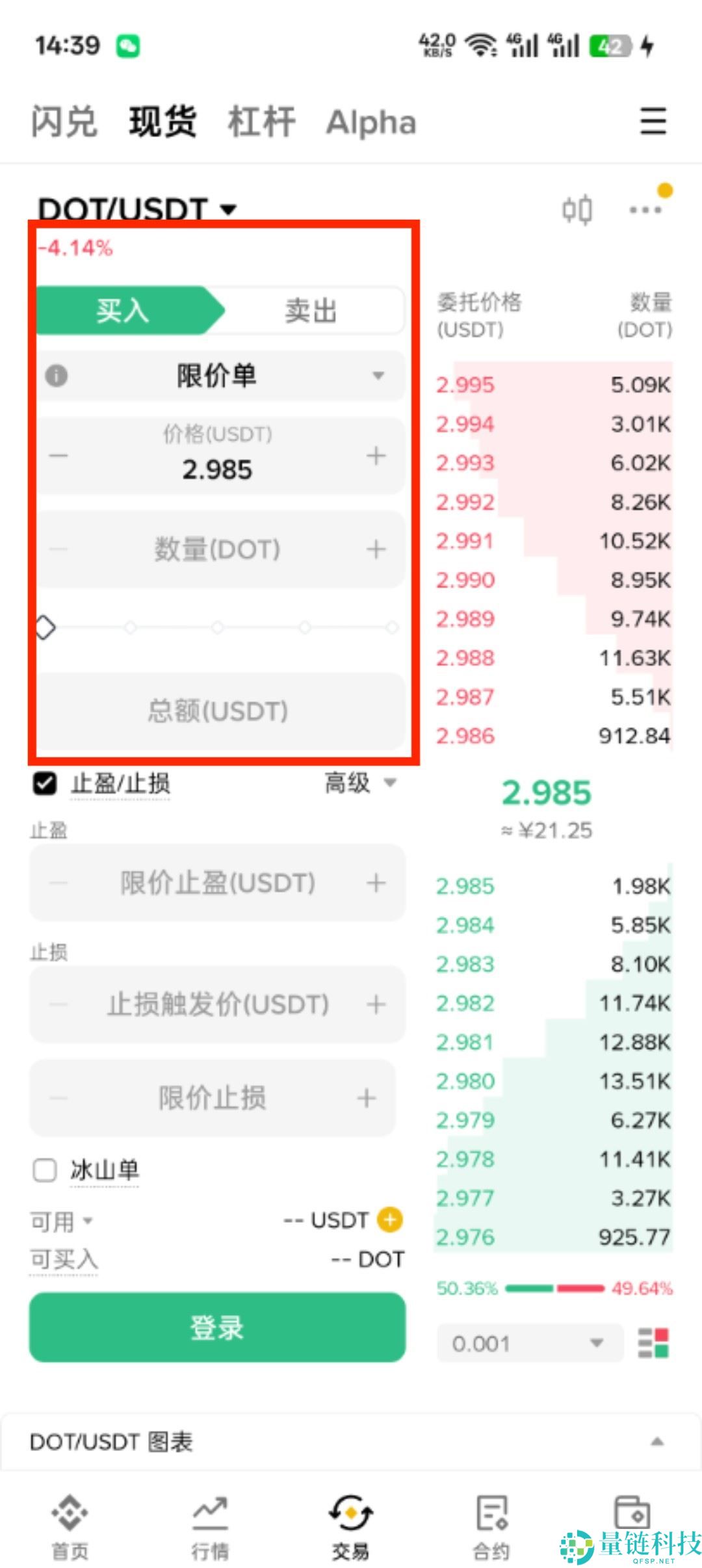Tap the yellow deposit plus icon beside USDT

(390, 1220)
